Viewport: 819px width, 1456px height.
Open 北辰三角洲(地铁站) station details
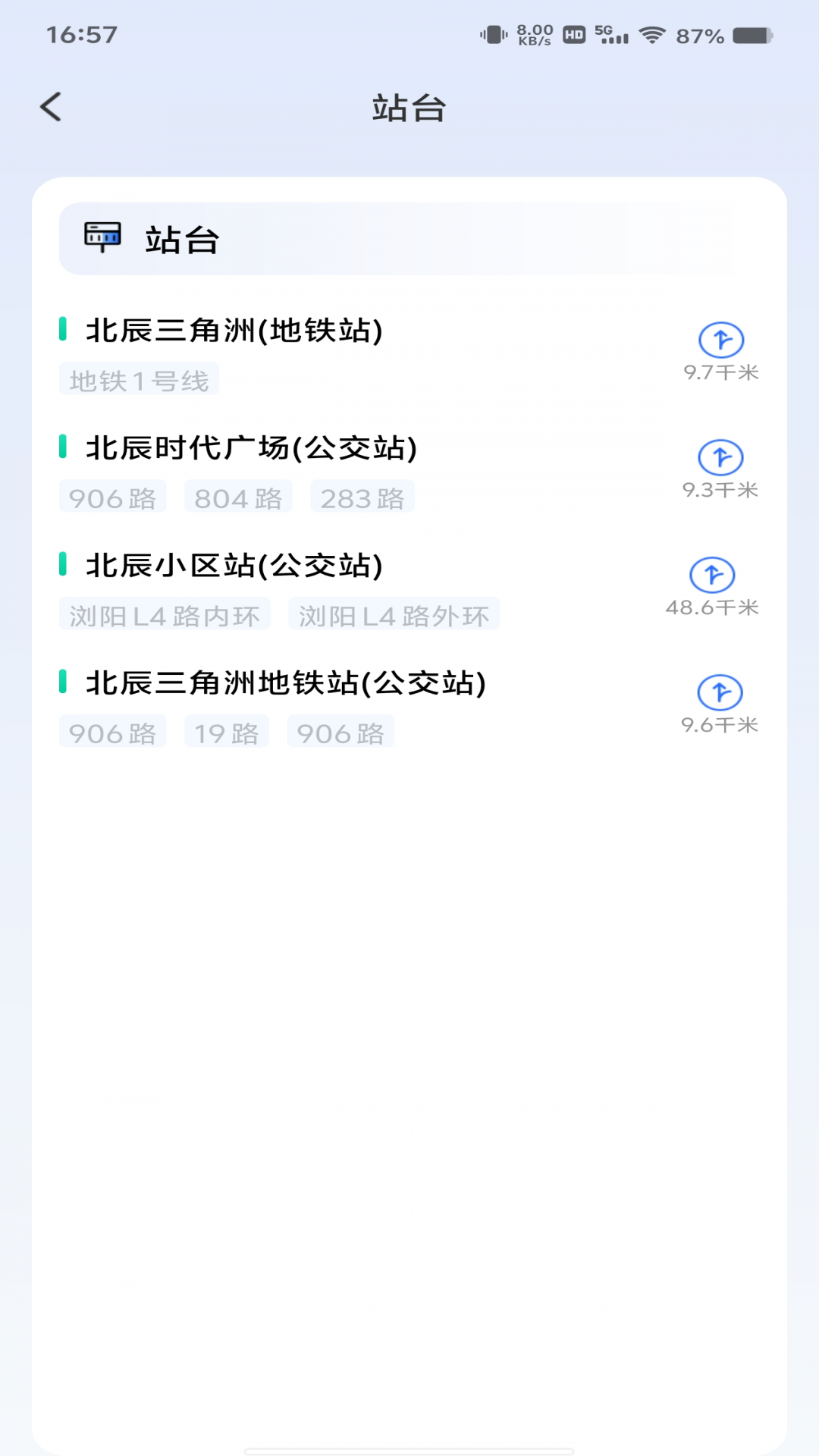pyautogui.click(x=234, y=331)
